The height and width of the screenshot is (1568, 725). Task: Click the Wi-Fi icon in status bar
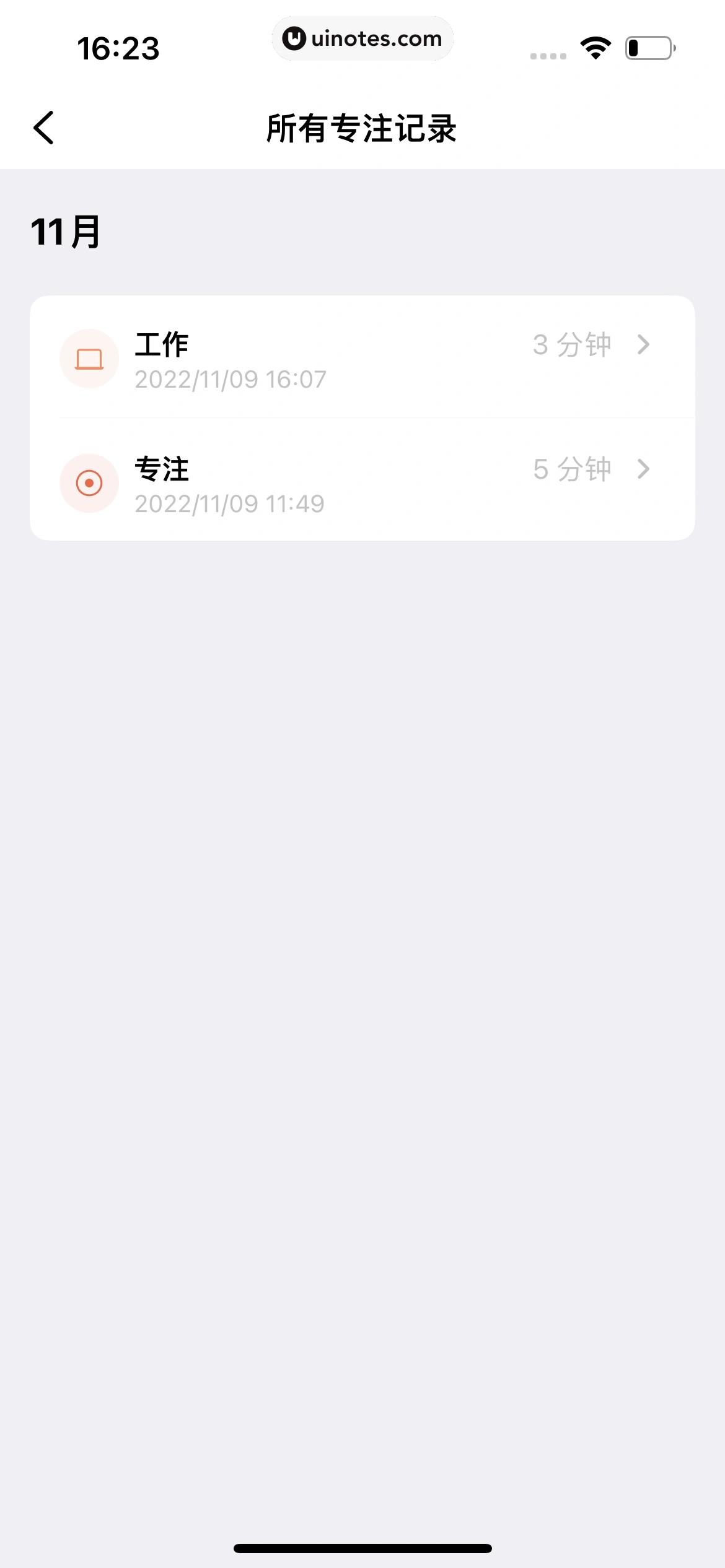tap(594, 50)
